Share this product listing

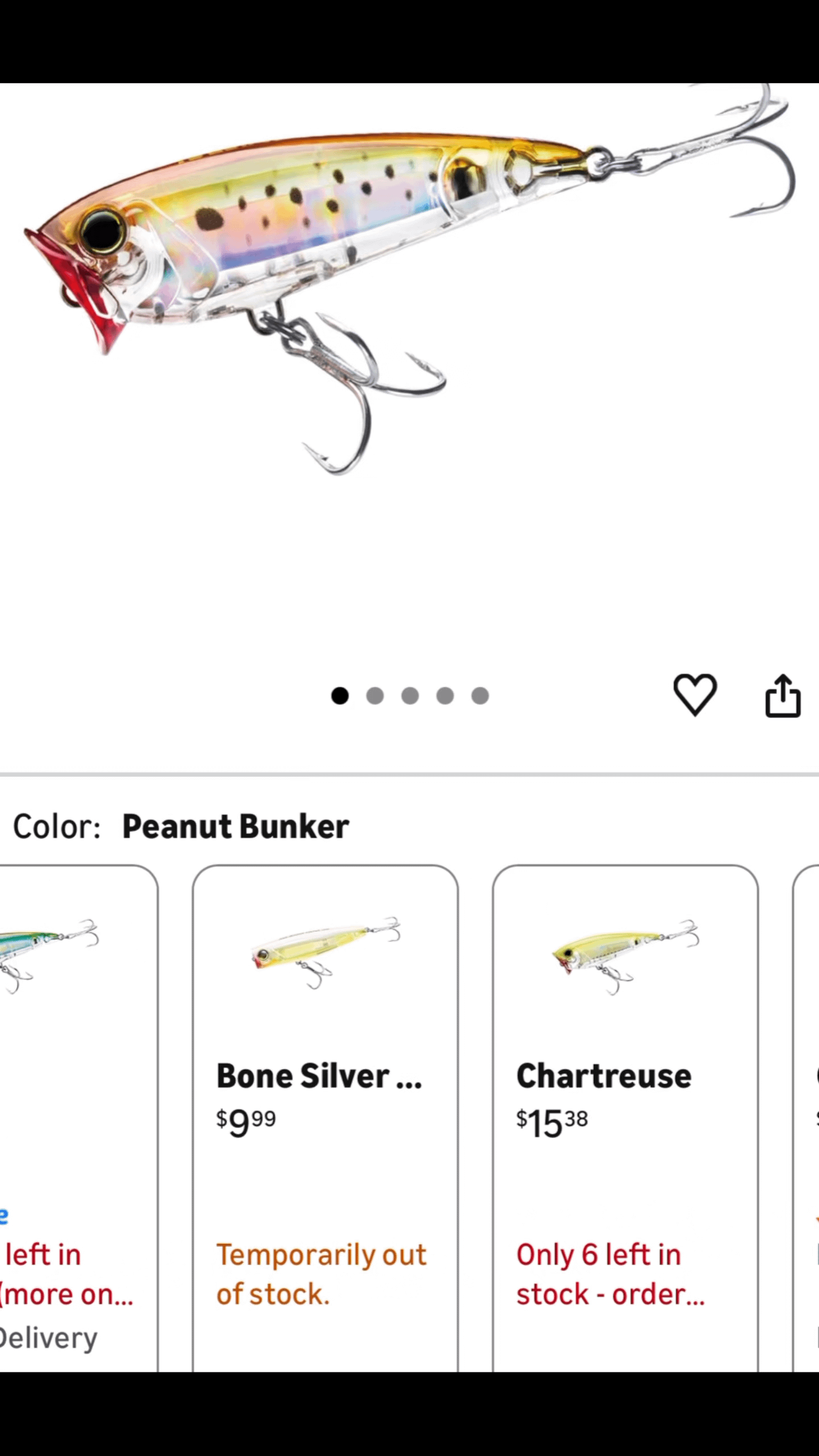(783, 695)
